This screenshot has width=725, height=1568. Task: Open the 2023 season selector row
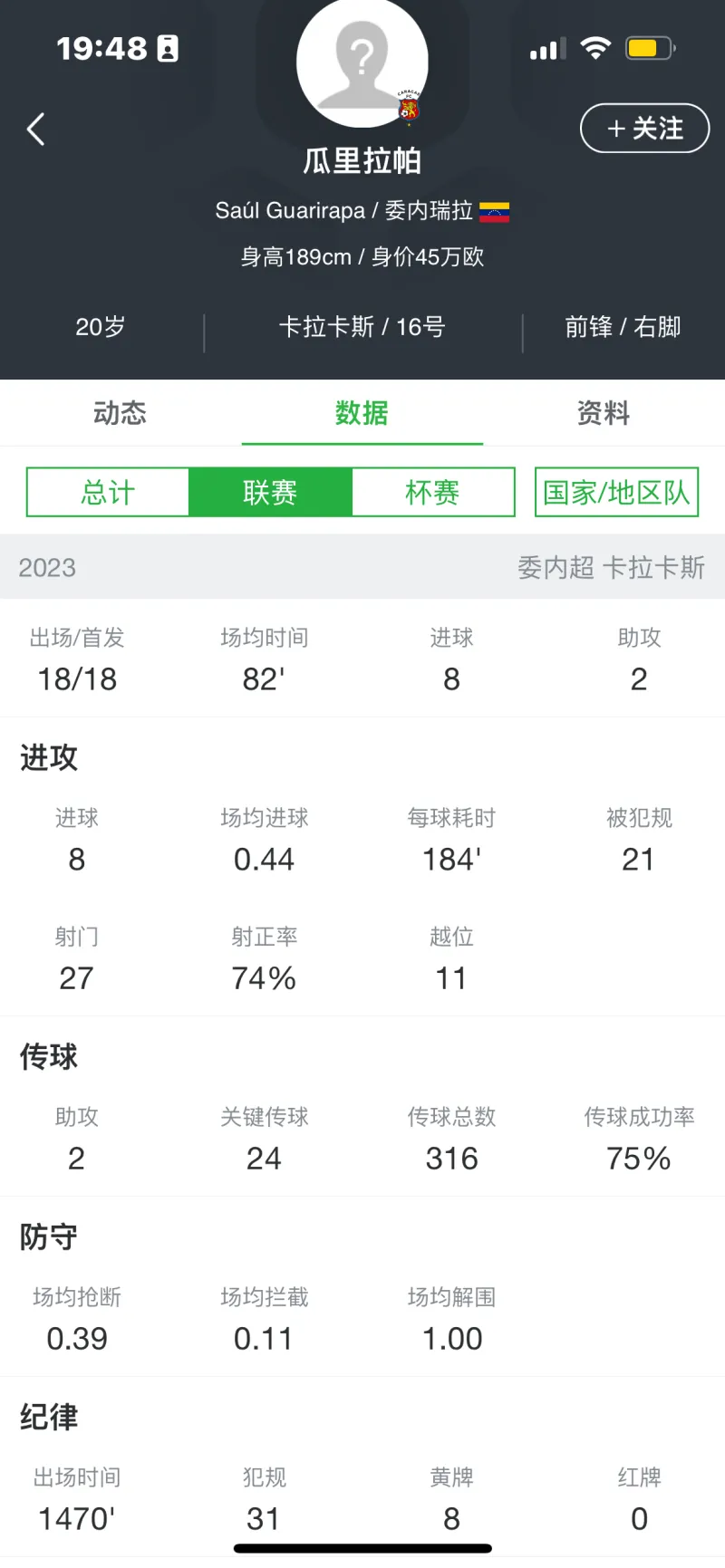click(46, 568)
